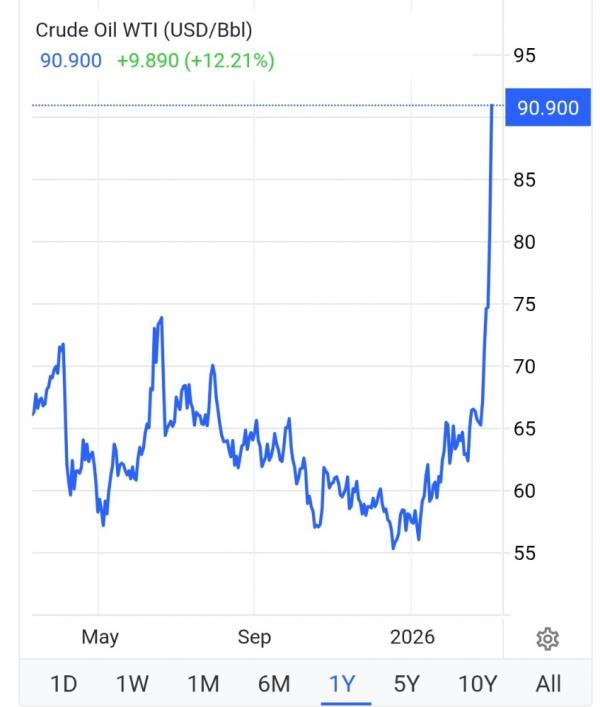Screen dimensions: 600x707
Task: View the 5Y chart range
Action: tap(407, 684)
